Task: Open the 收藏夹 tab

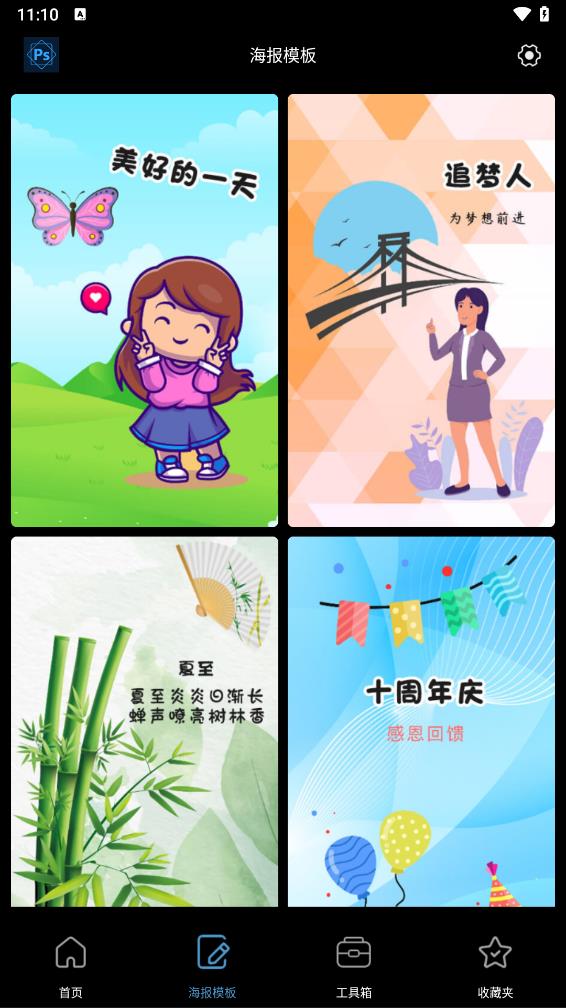Action: click(x=495, y=966)
